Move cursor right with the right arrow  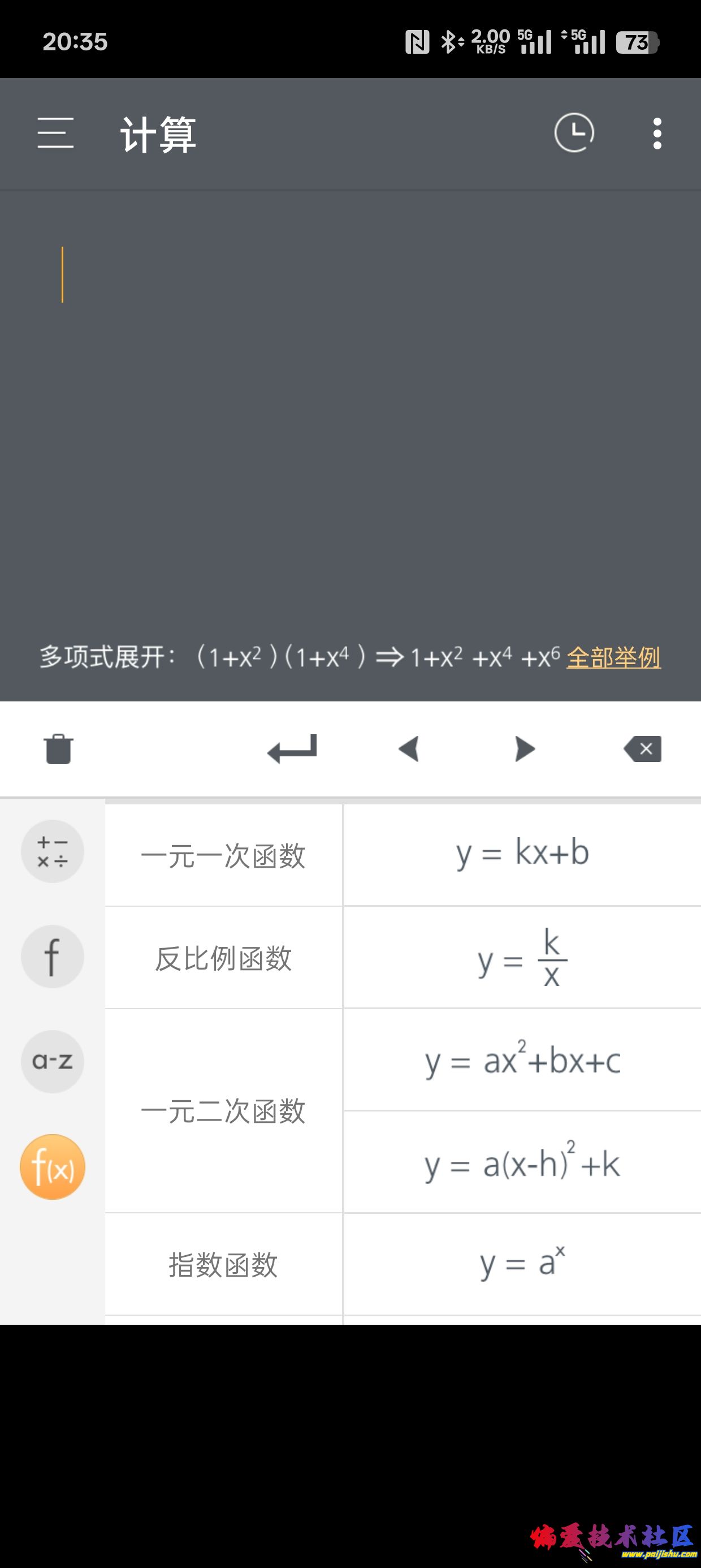[525, 749]
